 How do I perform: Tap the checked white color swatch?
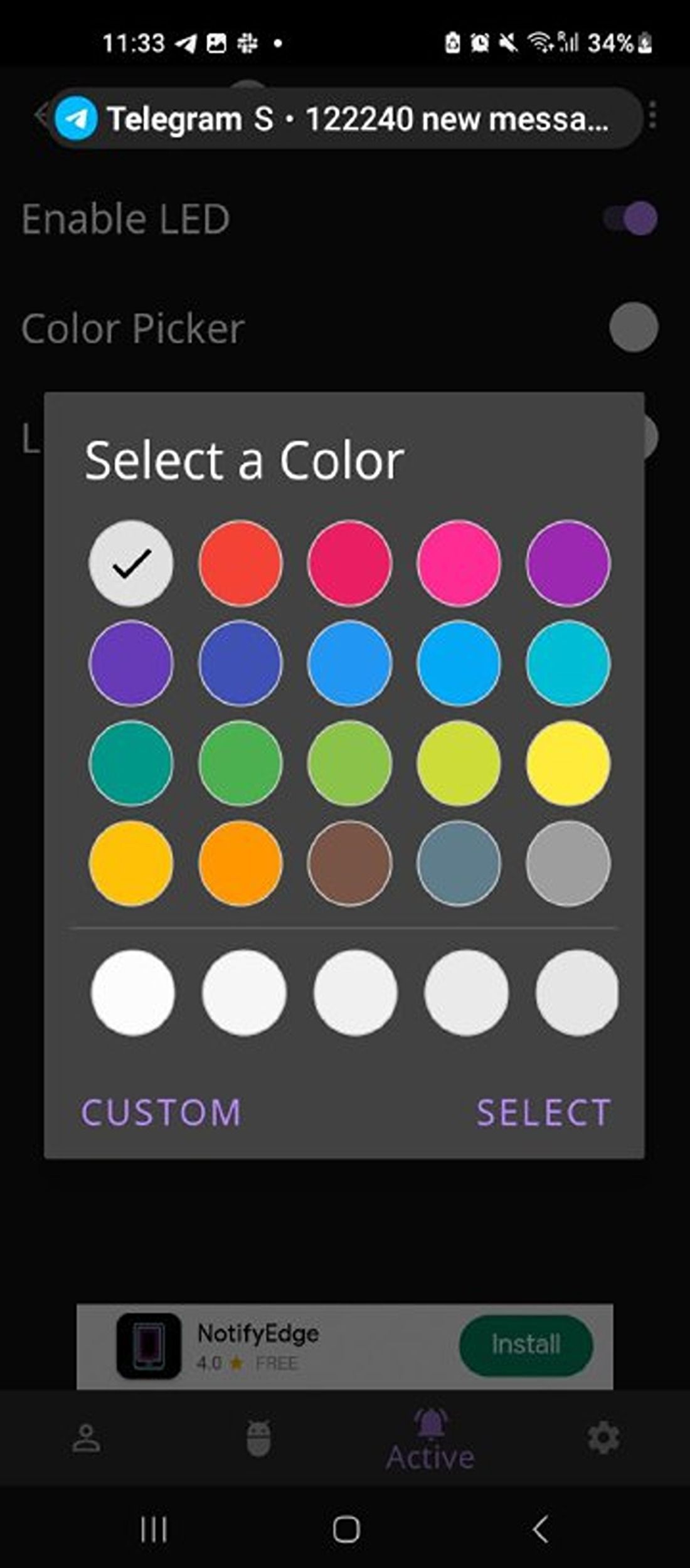131,563
